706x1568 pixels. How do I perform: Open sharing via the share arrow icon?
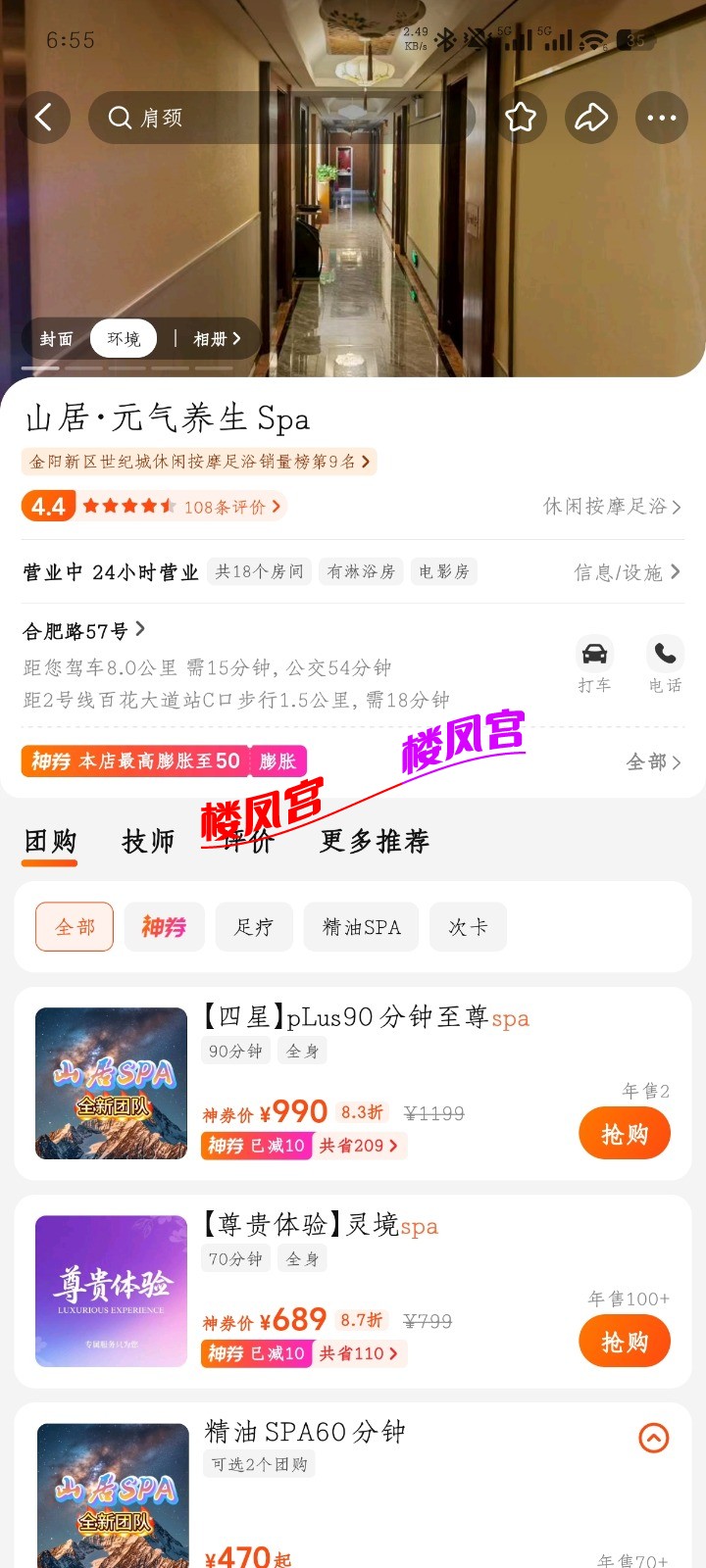coord(591,117)
